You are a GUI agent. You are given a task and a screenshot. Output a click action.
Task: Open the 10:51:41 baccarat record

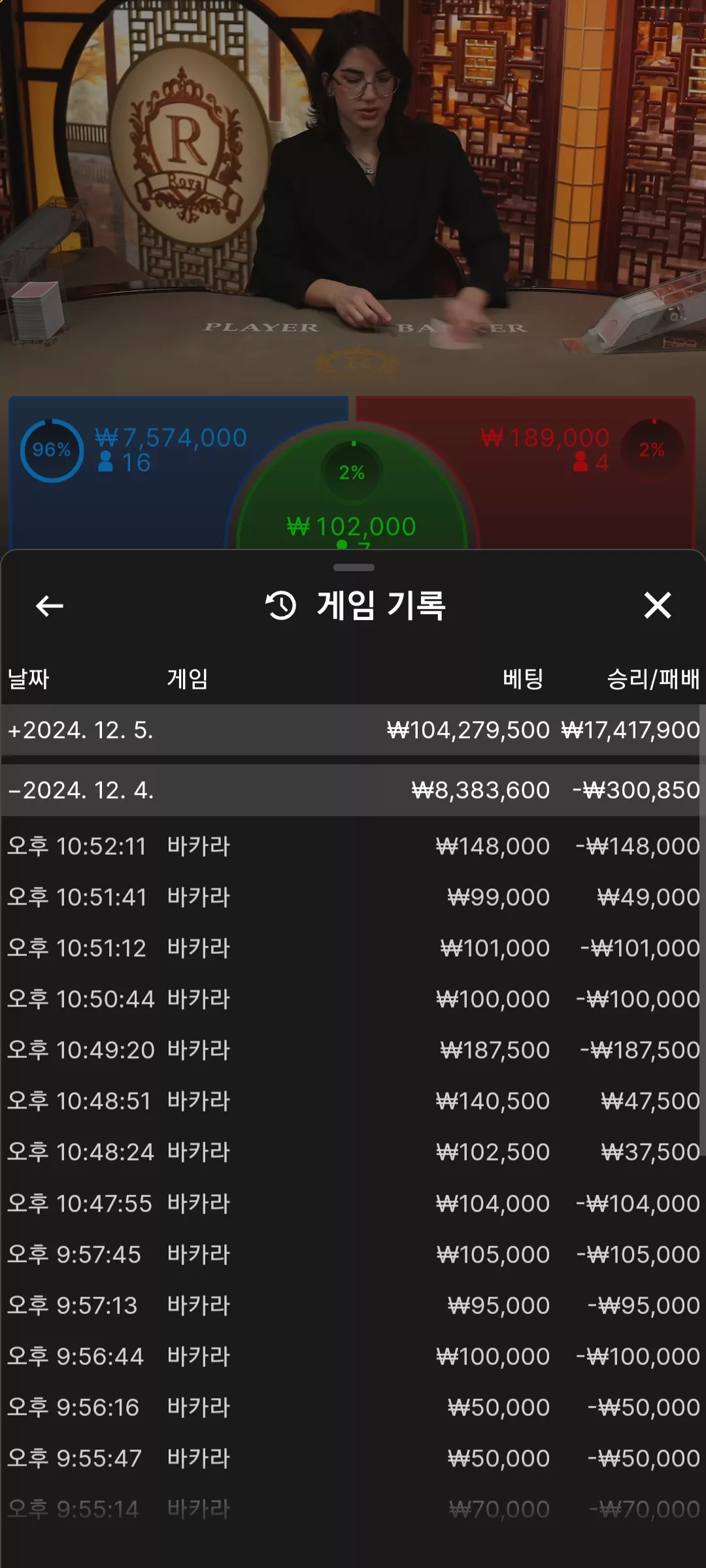[353, 897]
